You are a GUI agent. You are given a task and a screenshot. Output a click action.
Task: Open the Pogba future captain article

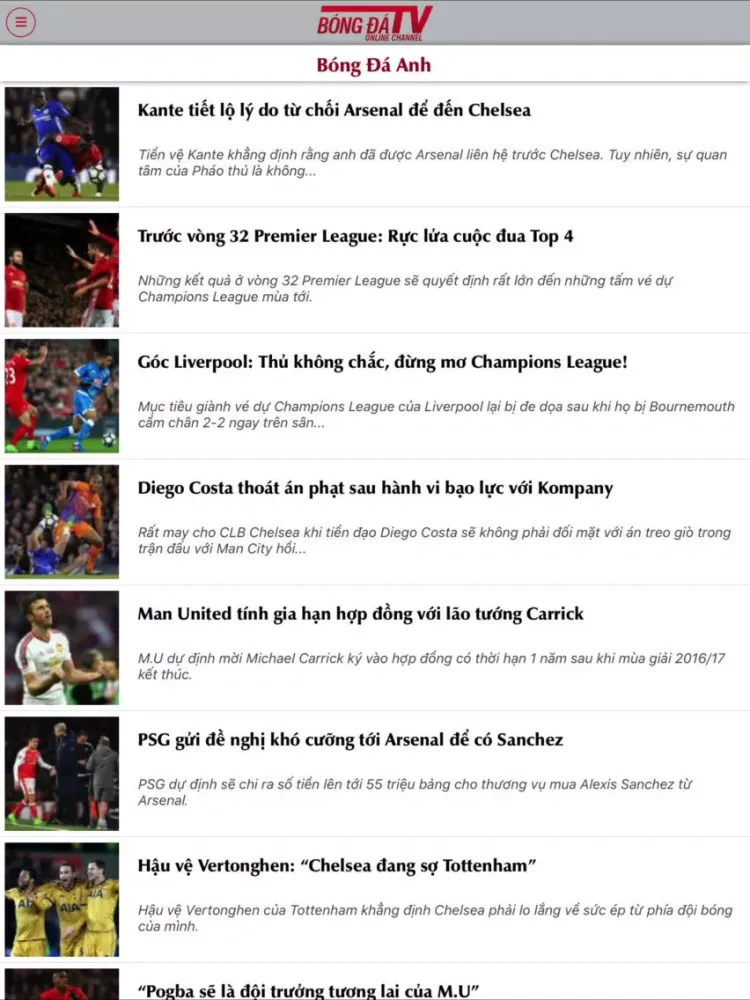pyautogui.click(x=309, y=990)
